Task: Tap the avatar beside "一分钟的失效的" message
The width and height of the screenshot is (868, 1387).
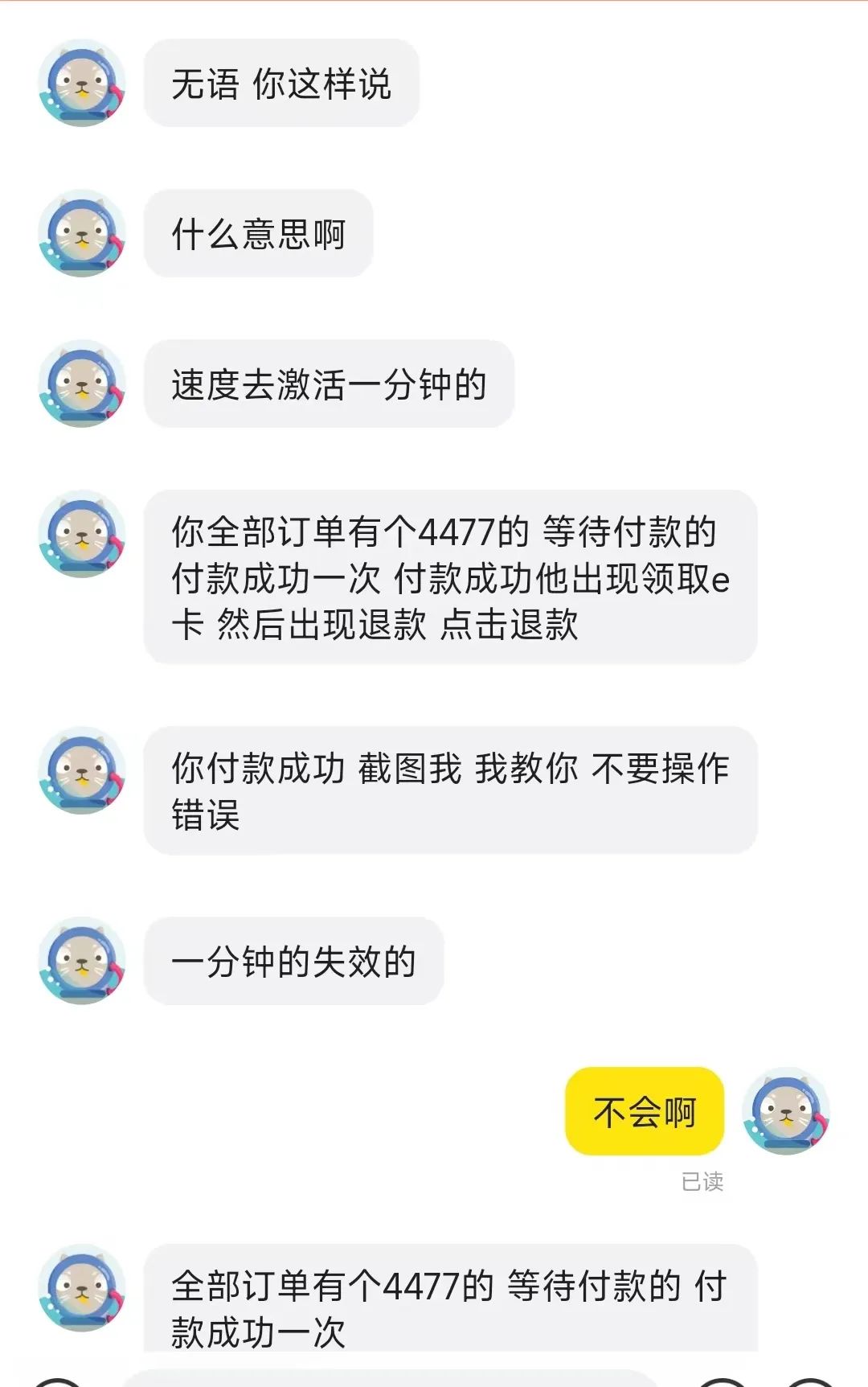Action: pos(82,960)
